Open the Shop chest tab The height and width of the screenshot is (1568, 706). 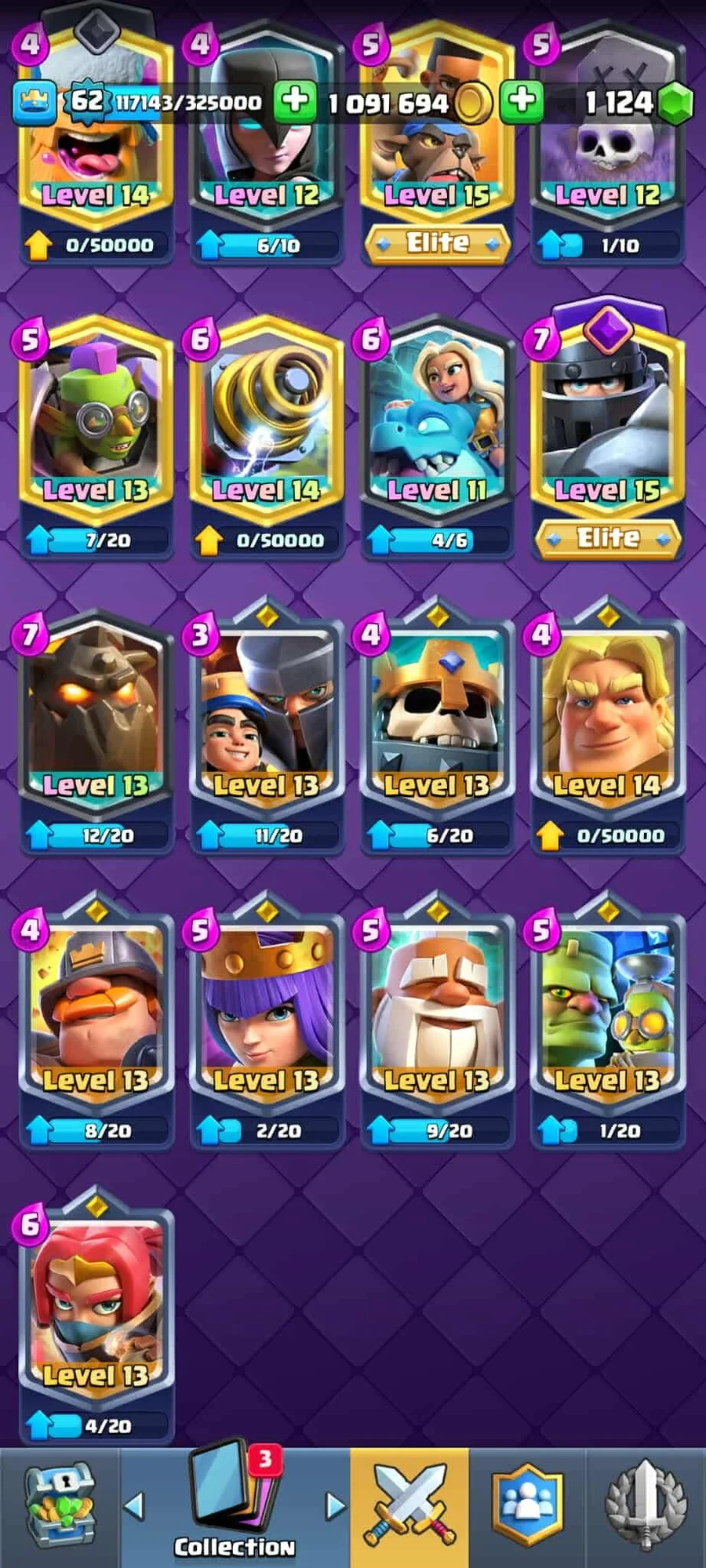tap(60, 1507)
